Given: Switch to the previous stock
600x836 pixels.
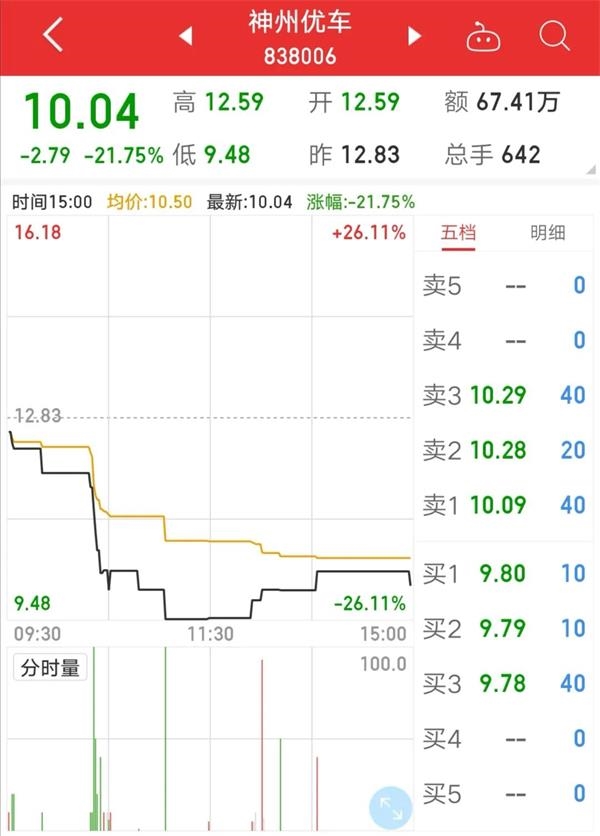Looking at the screenshot, I should pyautogui.click(x=186, y=37).
